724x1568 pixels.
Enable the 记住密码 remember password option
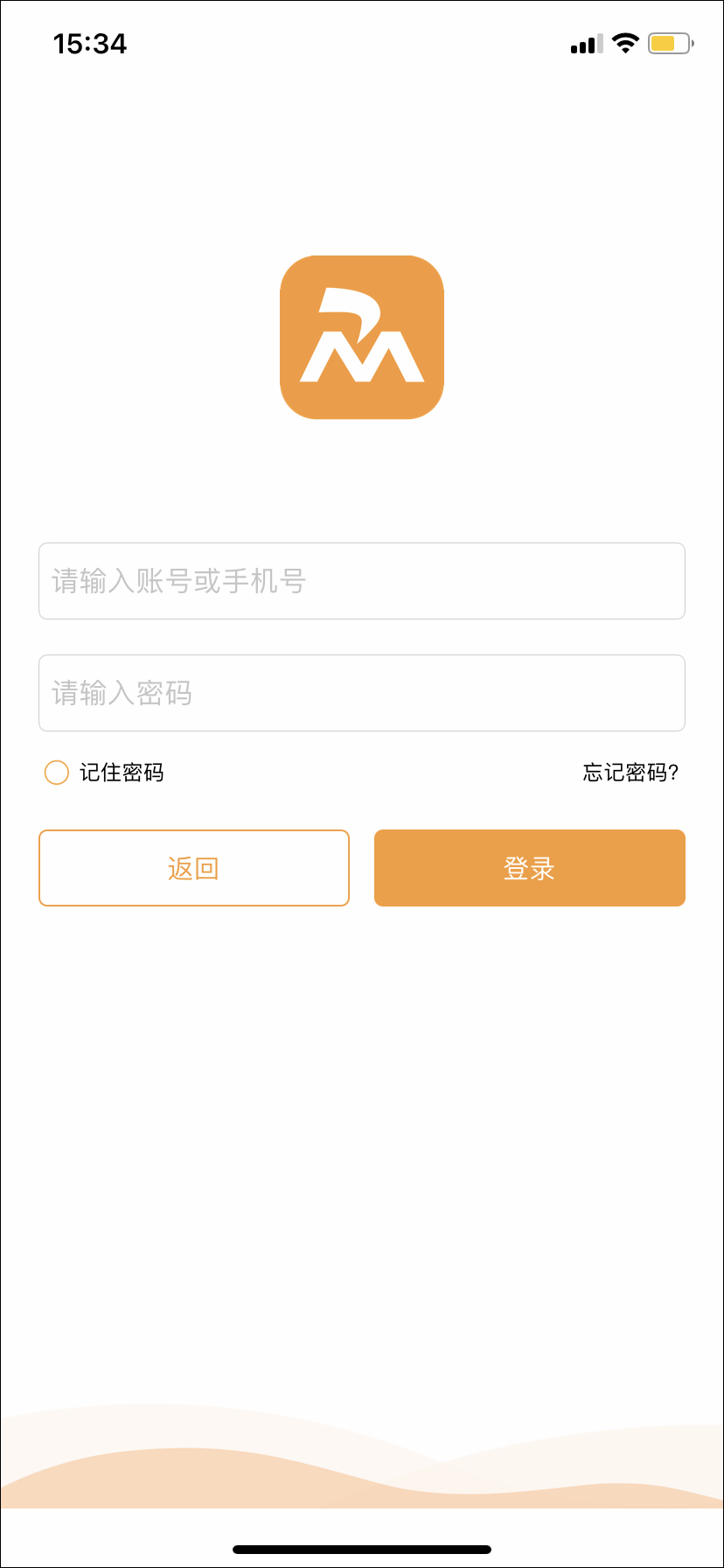57,773
